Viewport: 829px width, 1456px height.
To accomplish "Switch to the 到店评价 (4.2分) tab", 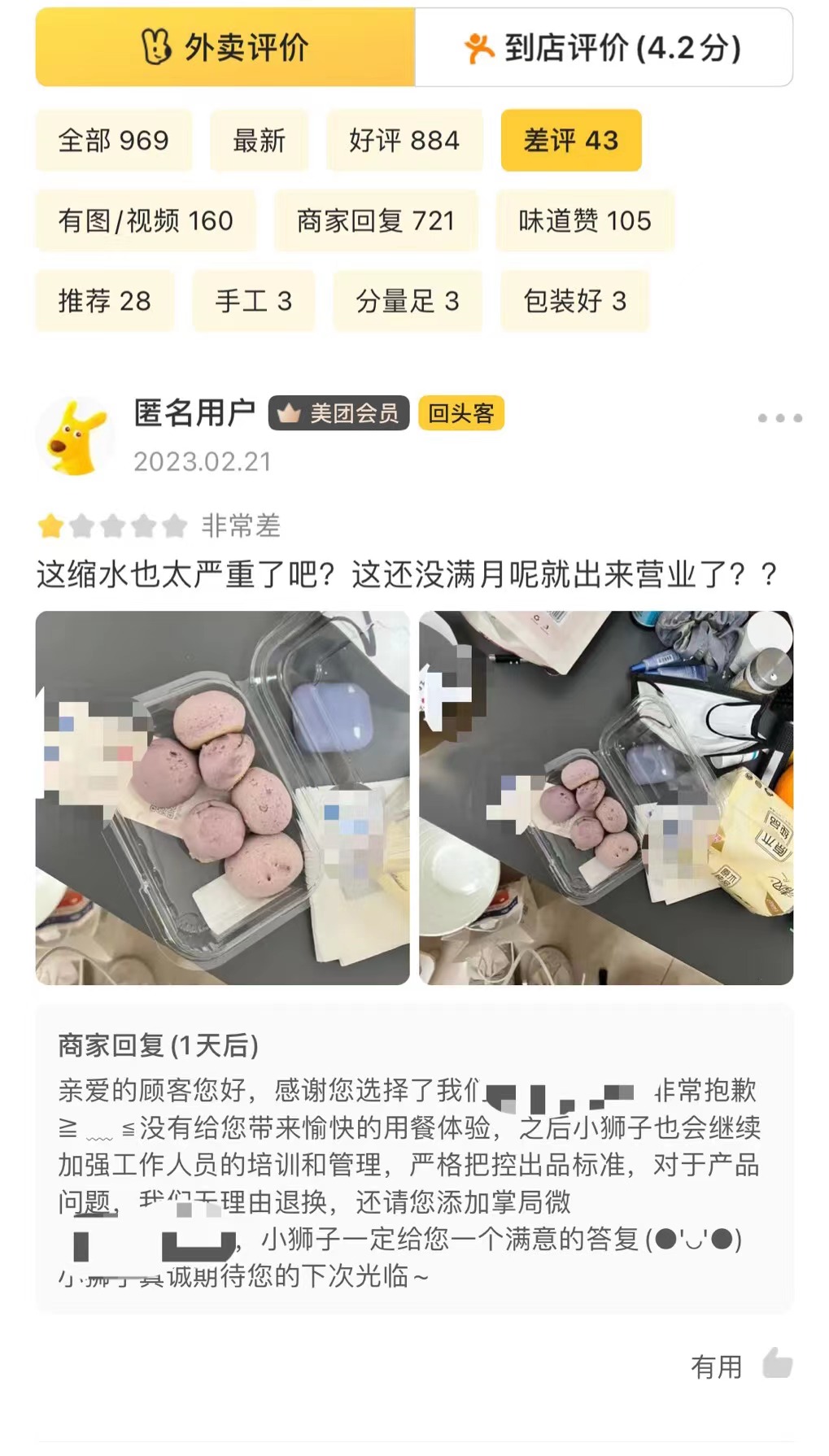I will click(604, 48).
